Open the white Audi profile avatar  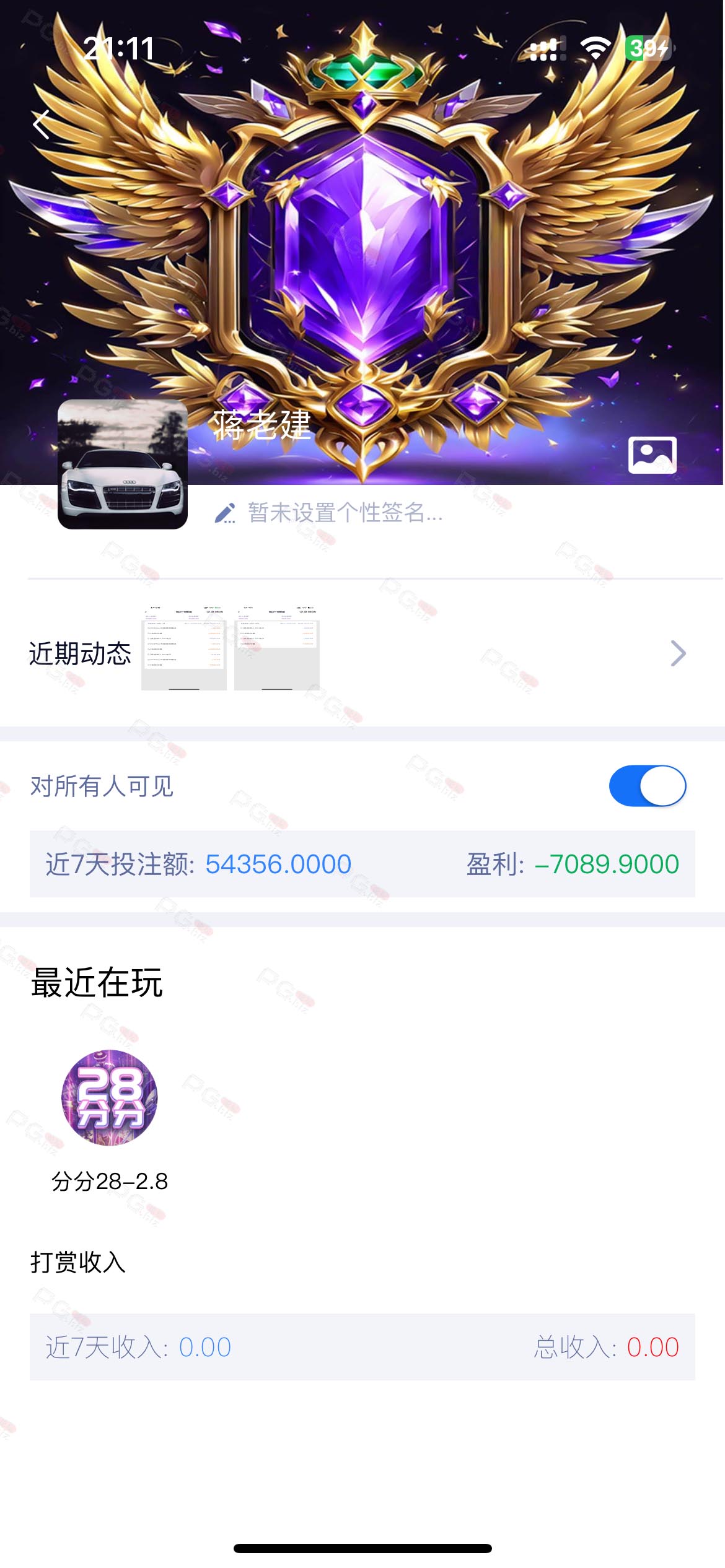pos(123,464)
